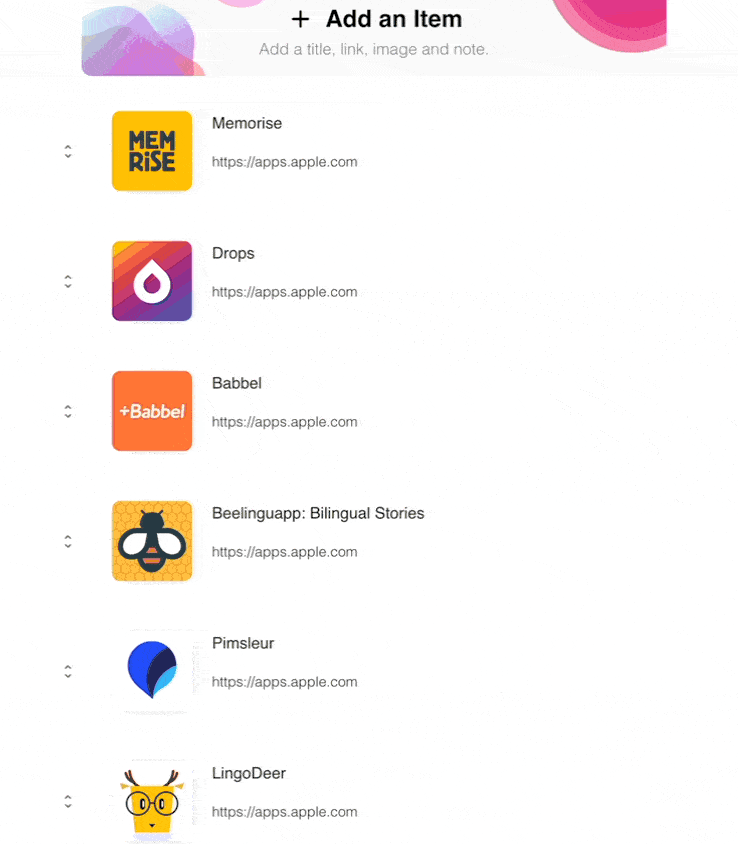
Task: Click the reorder control beside Drops
Action: click(x=68, y=281)
